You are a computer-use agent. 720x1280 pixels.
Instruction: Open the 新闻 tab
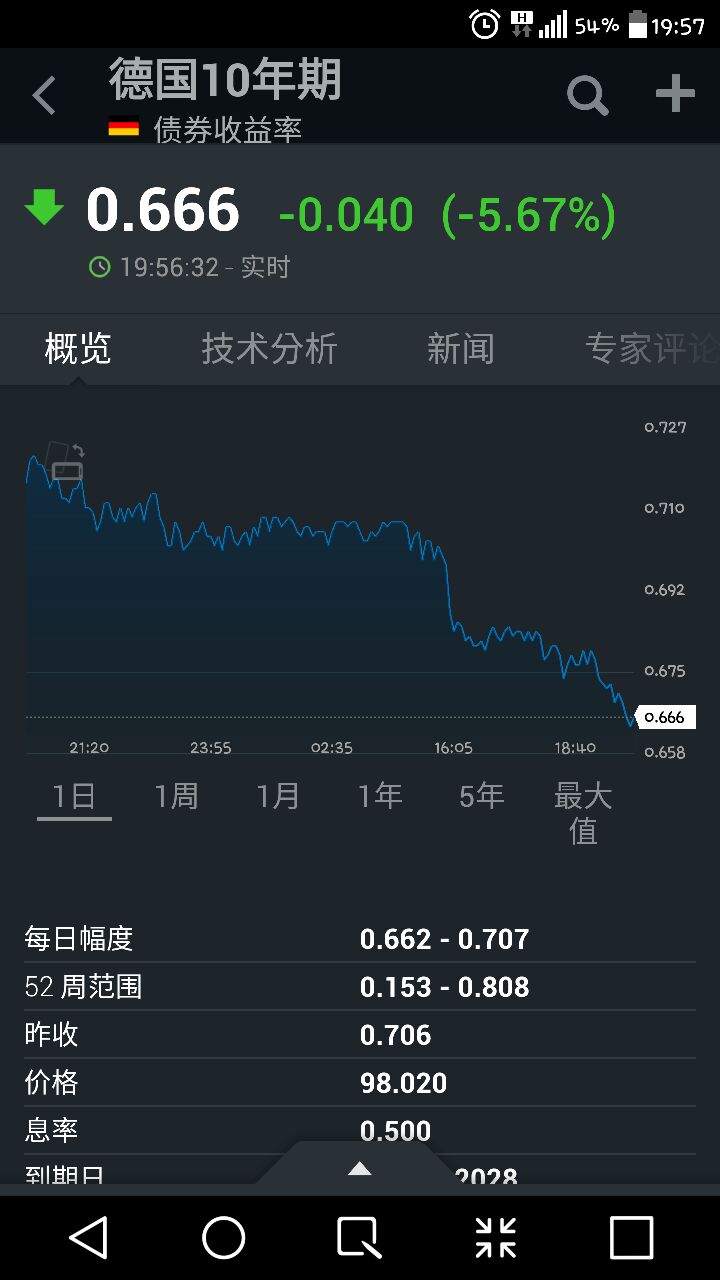(460, 349)
